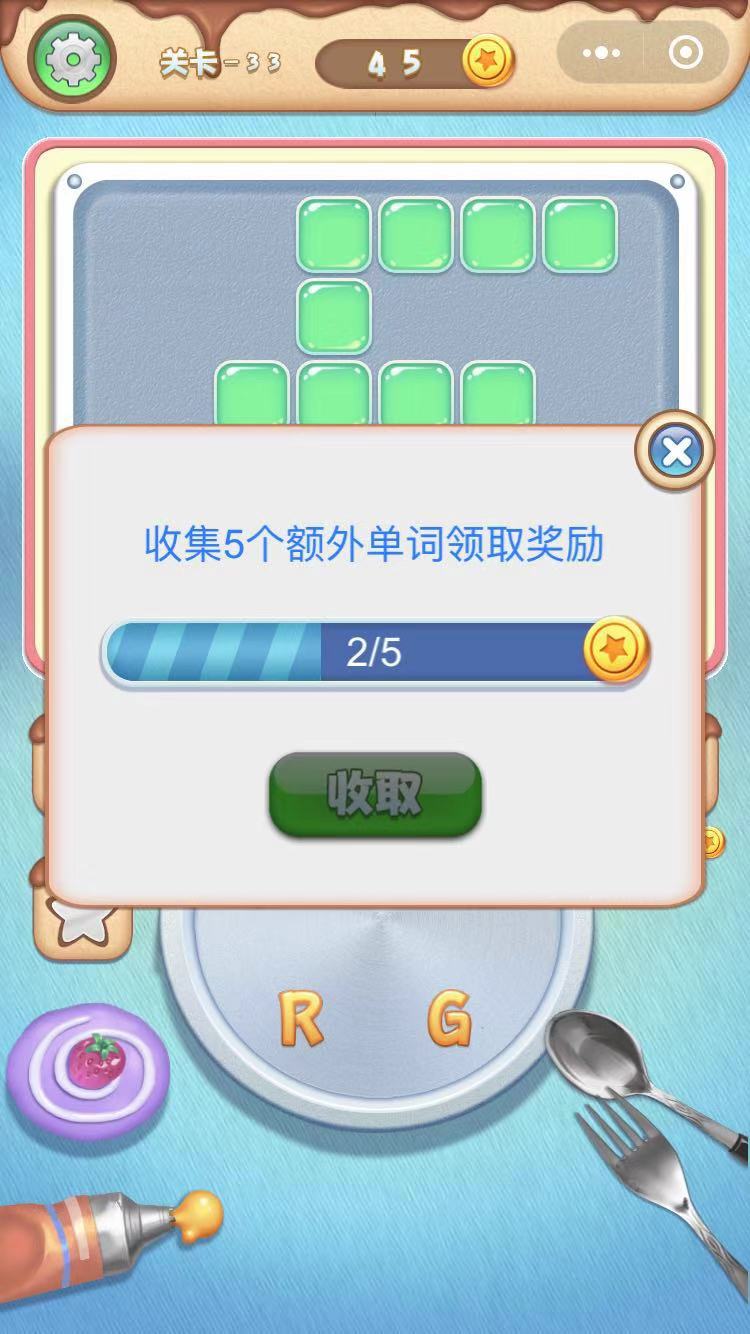Tap the mini program close circle button
This screenshot has width=750, height=1334.
coord(685,54)
